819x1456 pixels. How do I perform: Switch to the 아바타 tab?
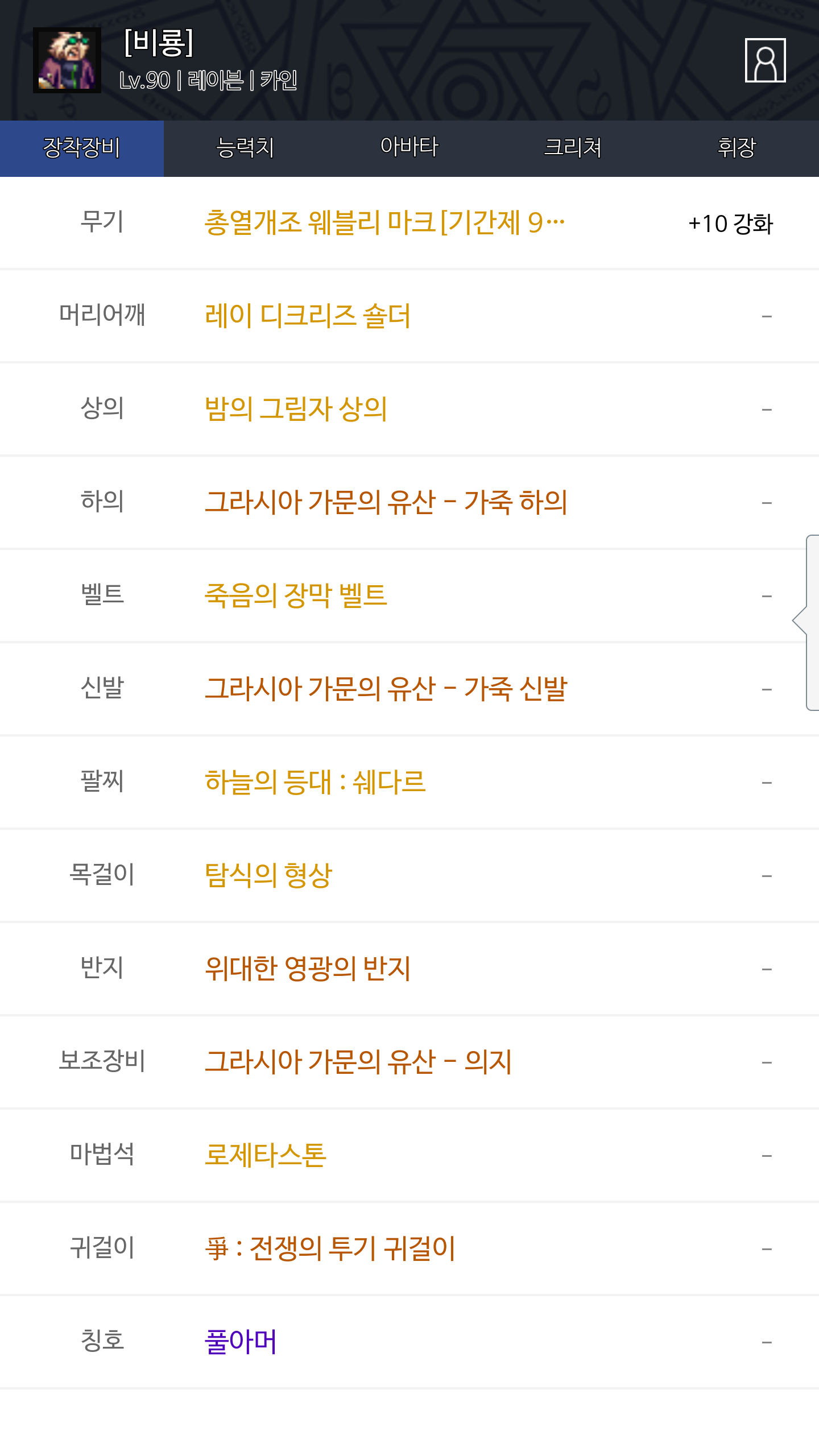[x=409, y=148]
